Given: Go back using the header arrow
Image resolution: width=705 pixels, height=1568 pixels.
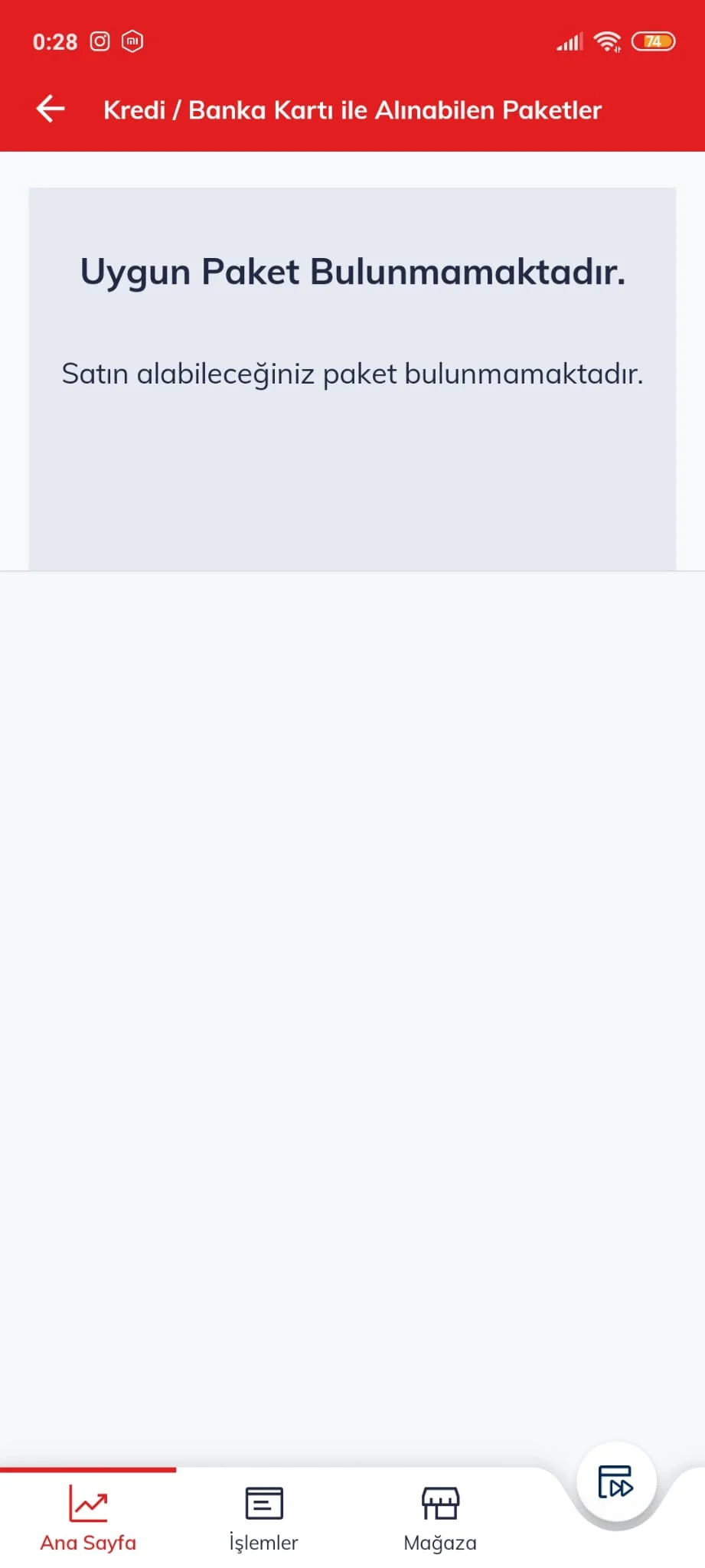Looking at the screenshot, I should (x=51, y=109).
